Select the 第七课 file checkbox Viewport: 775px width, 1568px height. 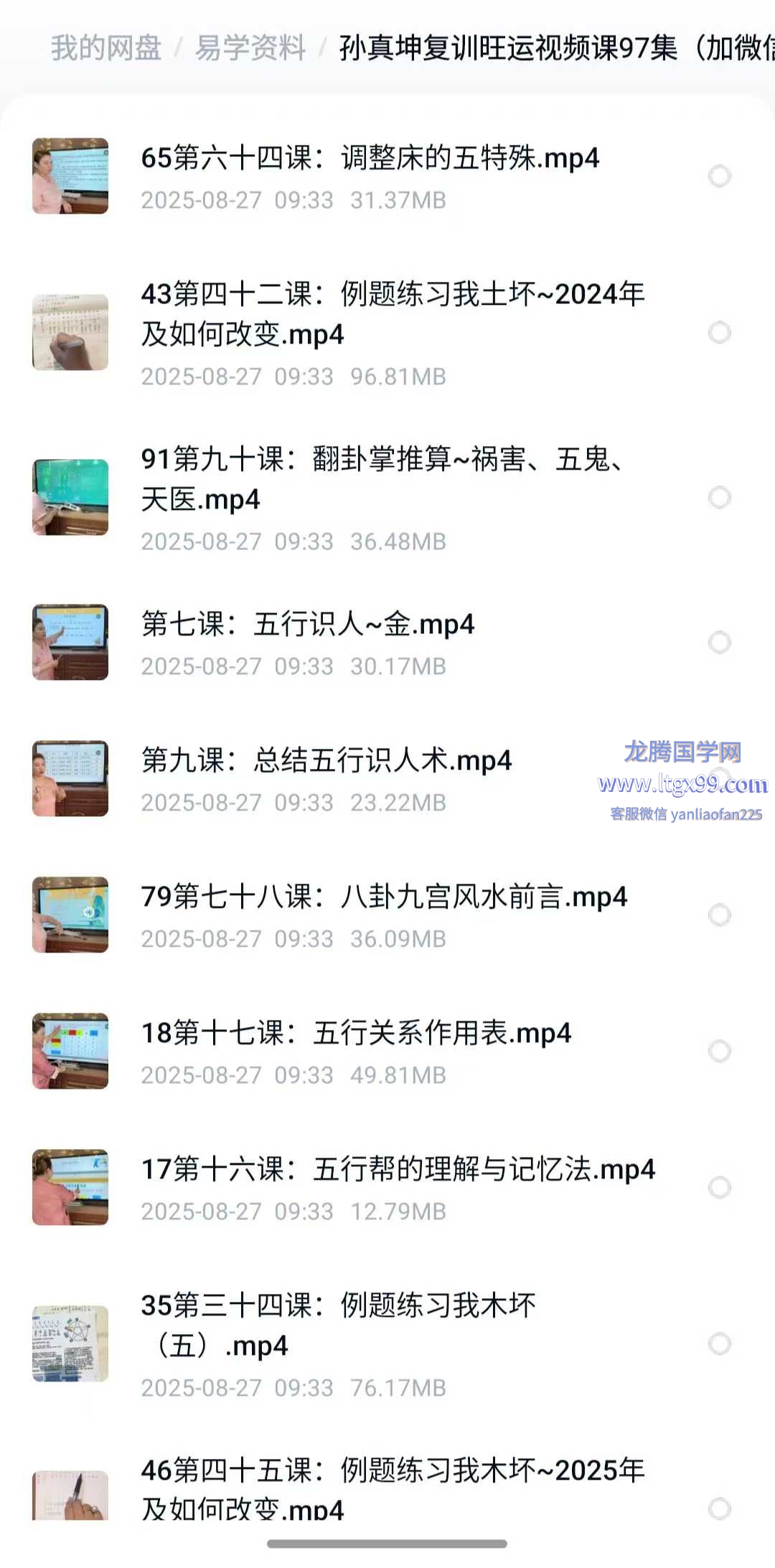point(719,642)
